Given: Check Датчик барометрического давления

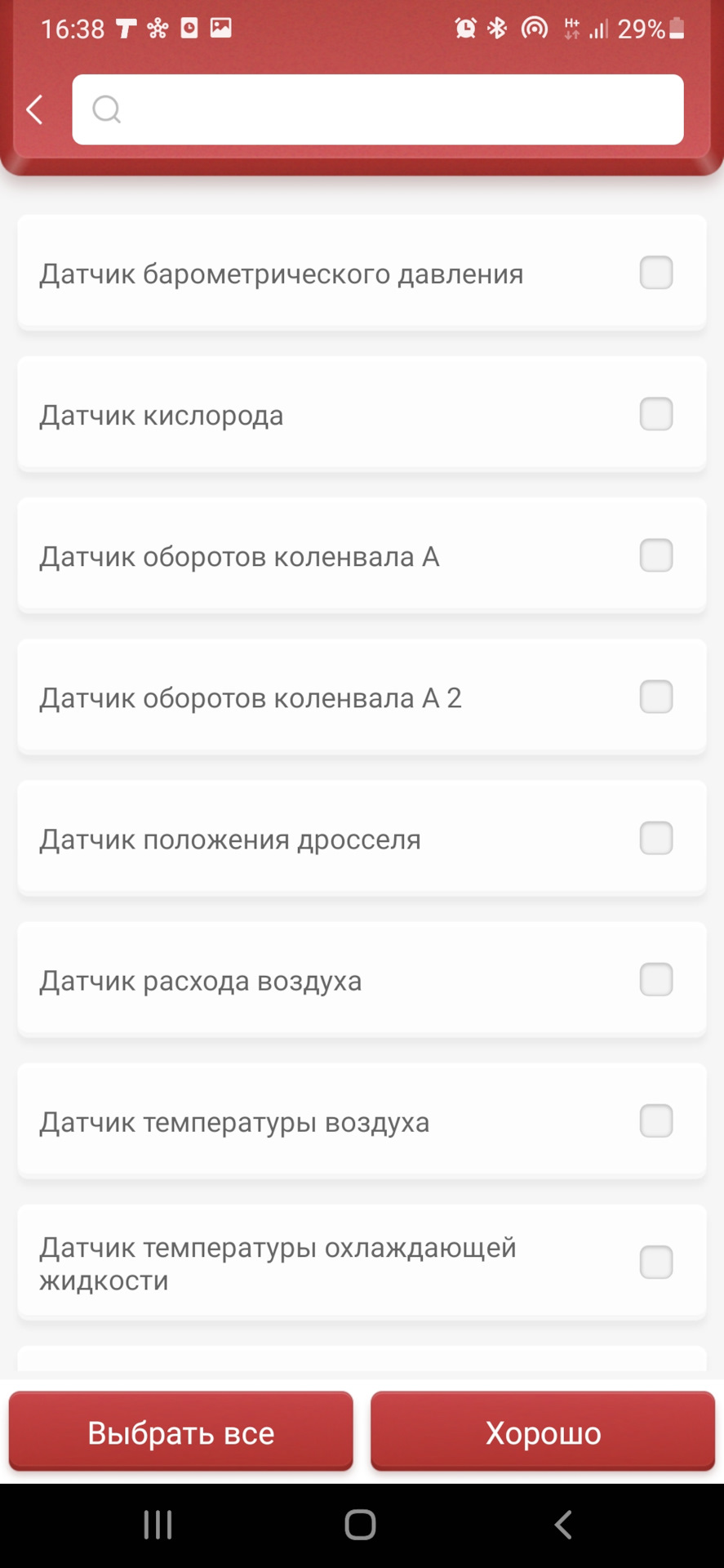Looking at the screenshot, I should click(x=656, y=273).
